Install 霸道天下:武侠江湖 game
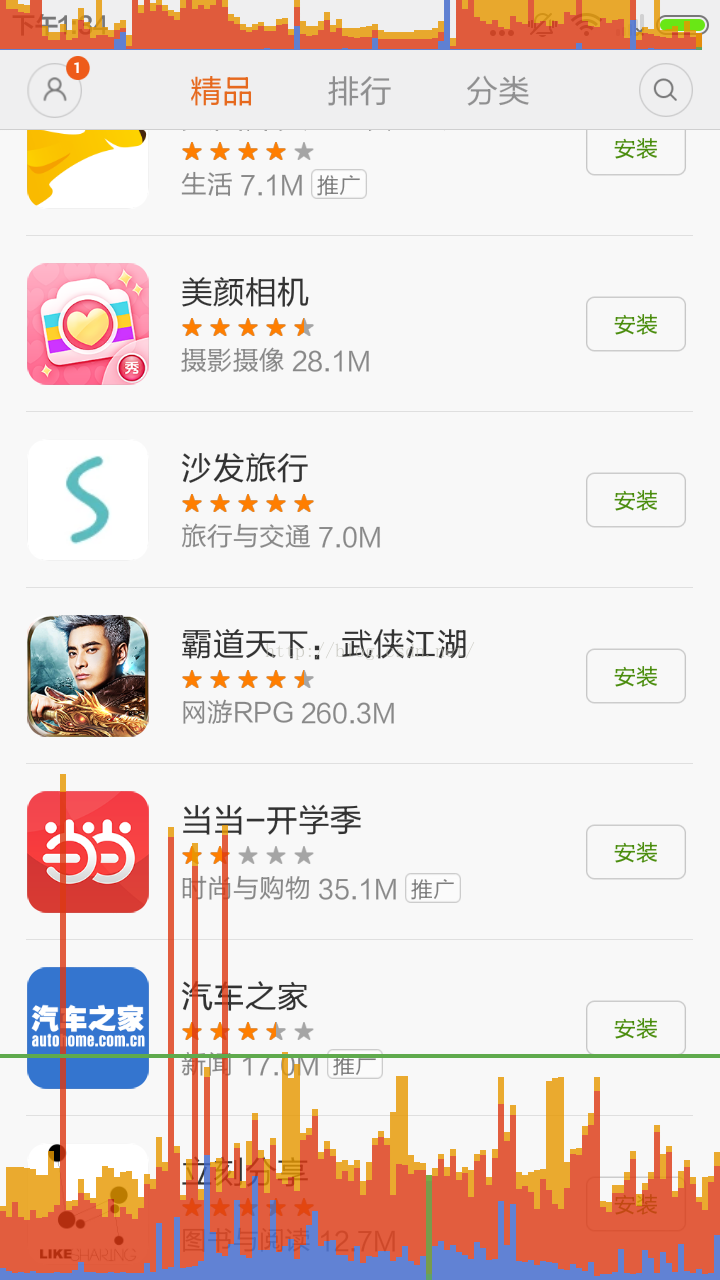This screenshot has width=720, height=1280. [635, 676]
